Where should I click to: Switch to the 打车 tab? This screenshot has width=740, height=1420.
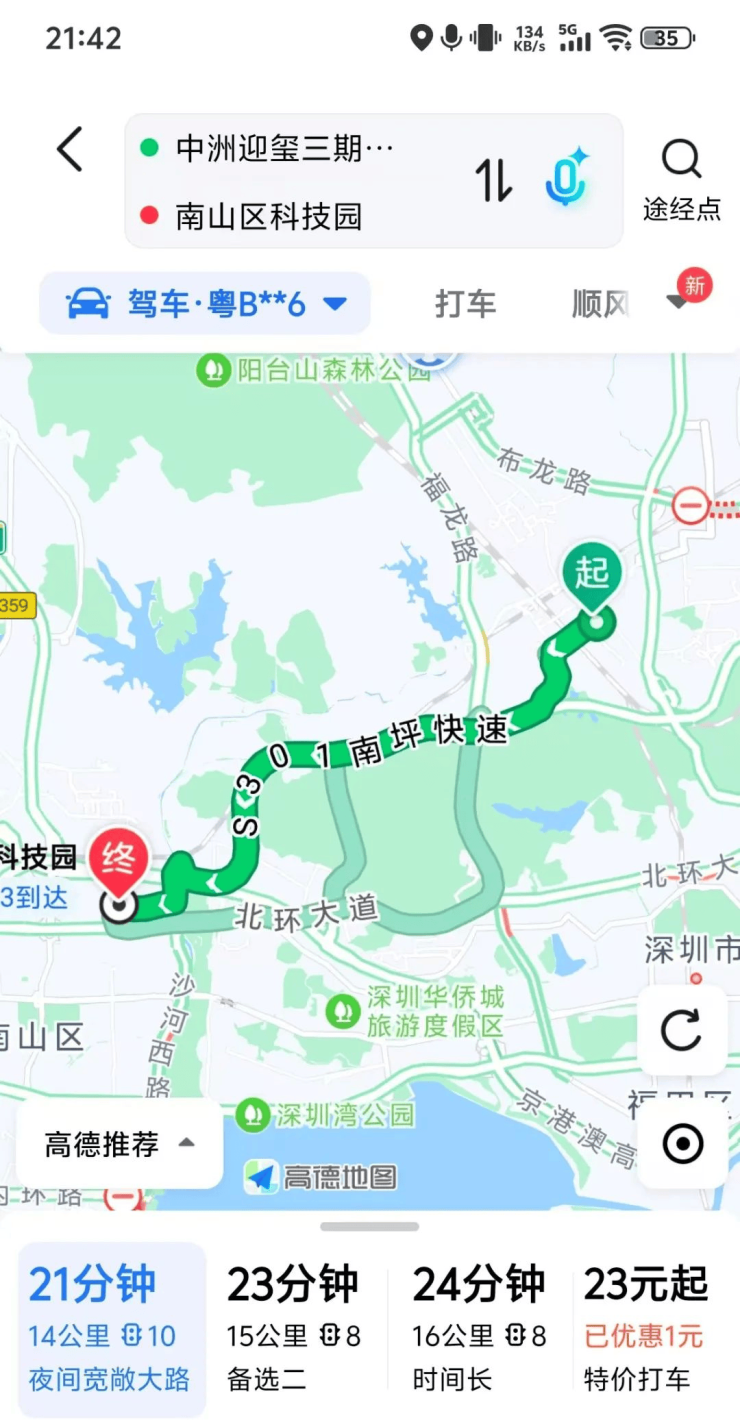(x=465, y=304)
